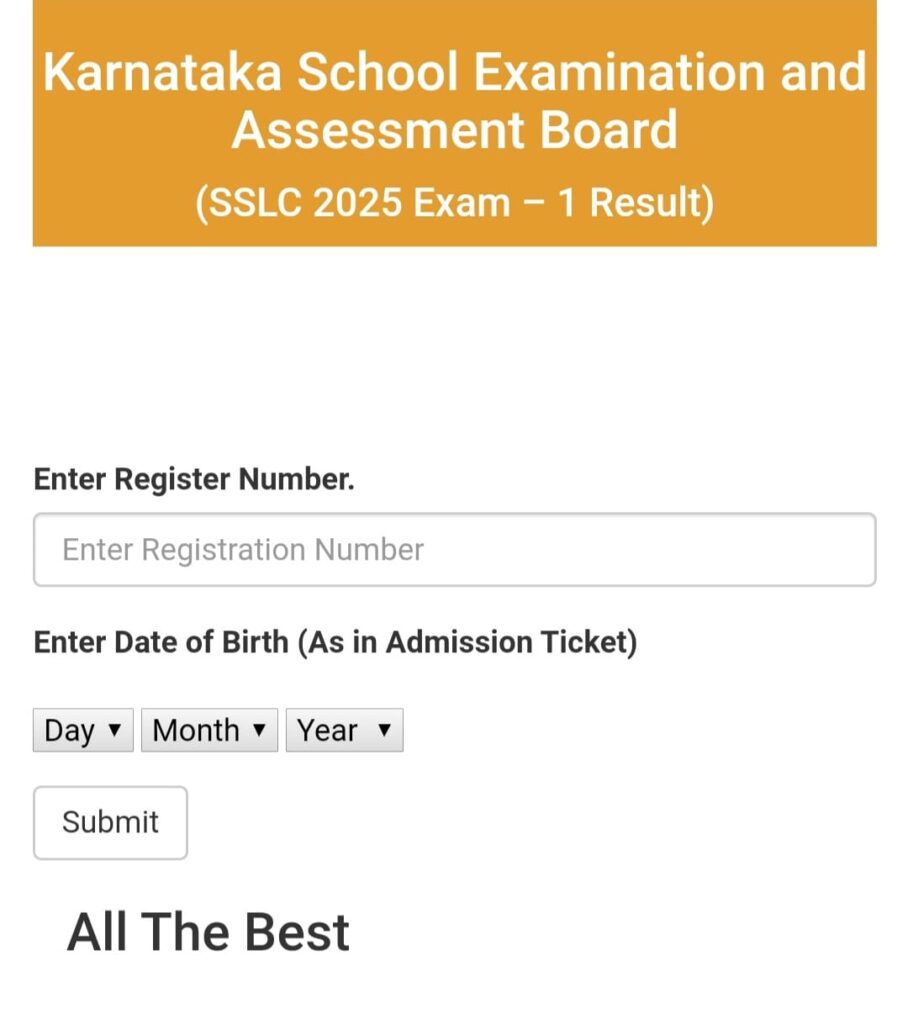Open the Day dropdown
Image resolution: width=908 pixels, height=1024 pixels.
click(x=83, y=730)
